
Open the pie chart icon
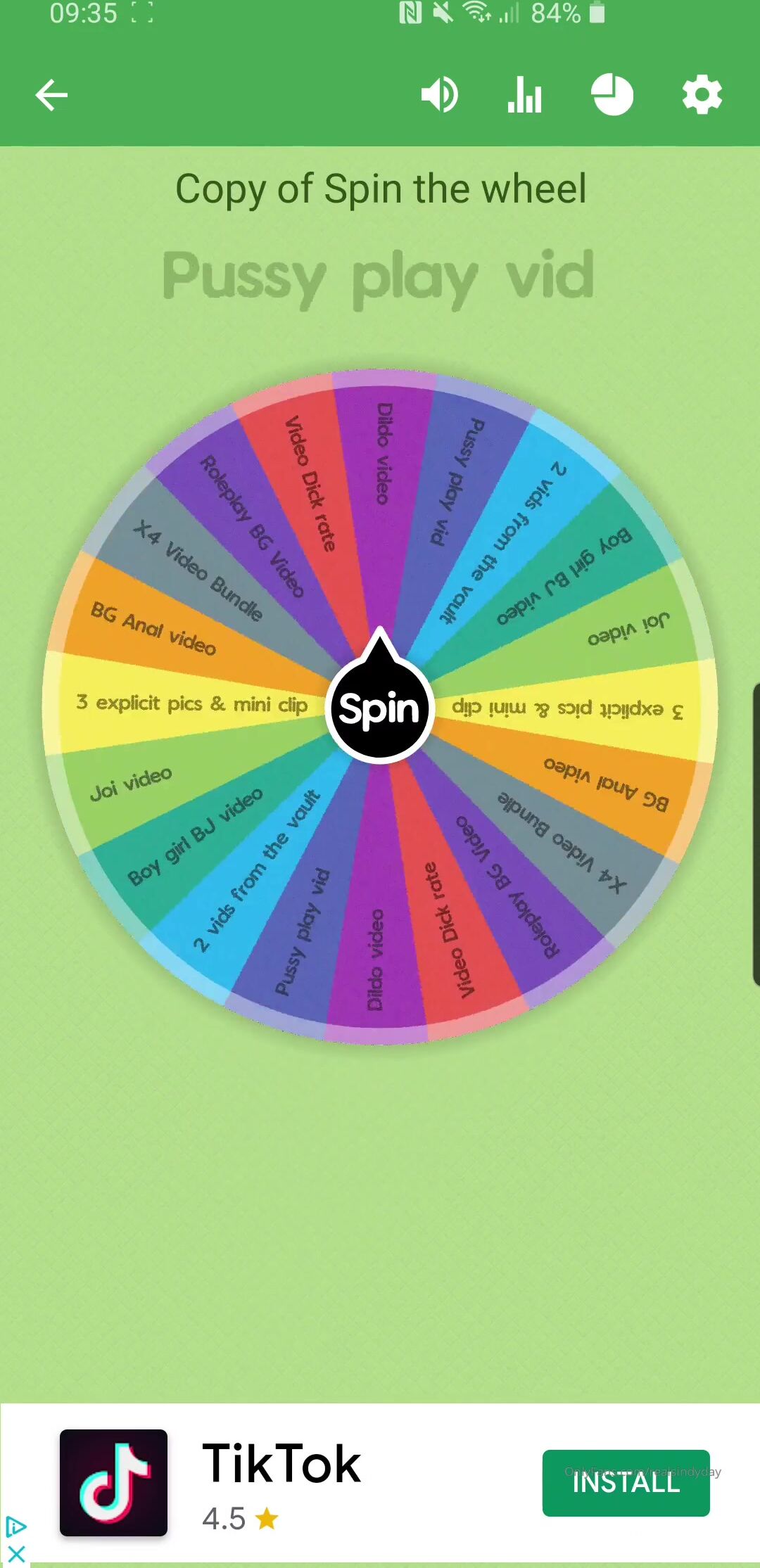point(612,94)
